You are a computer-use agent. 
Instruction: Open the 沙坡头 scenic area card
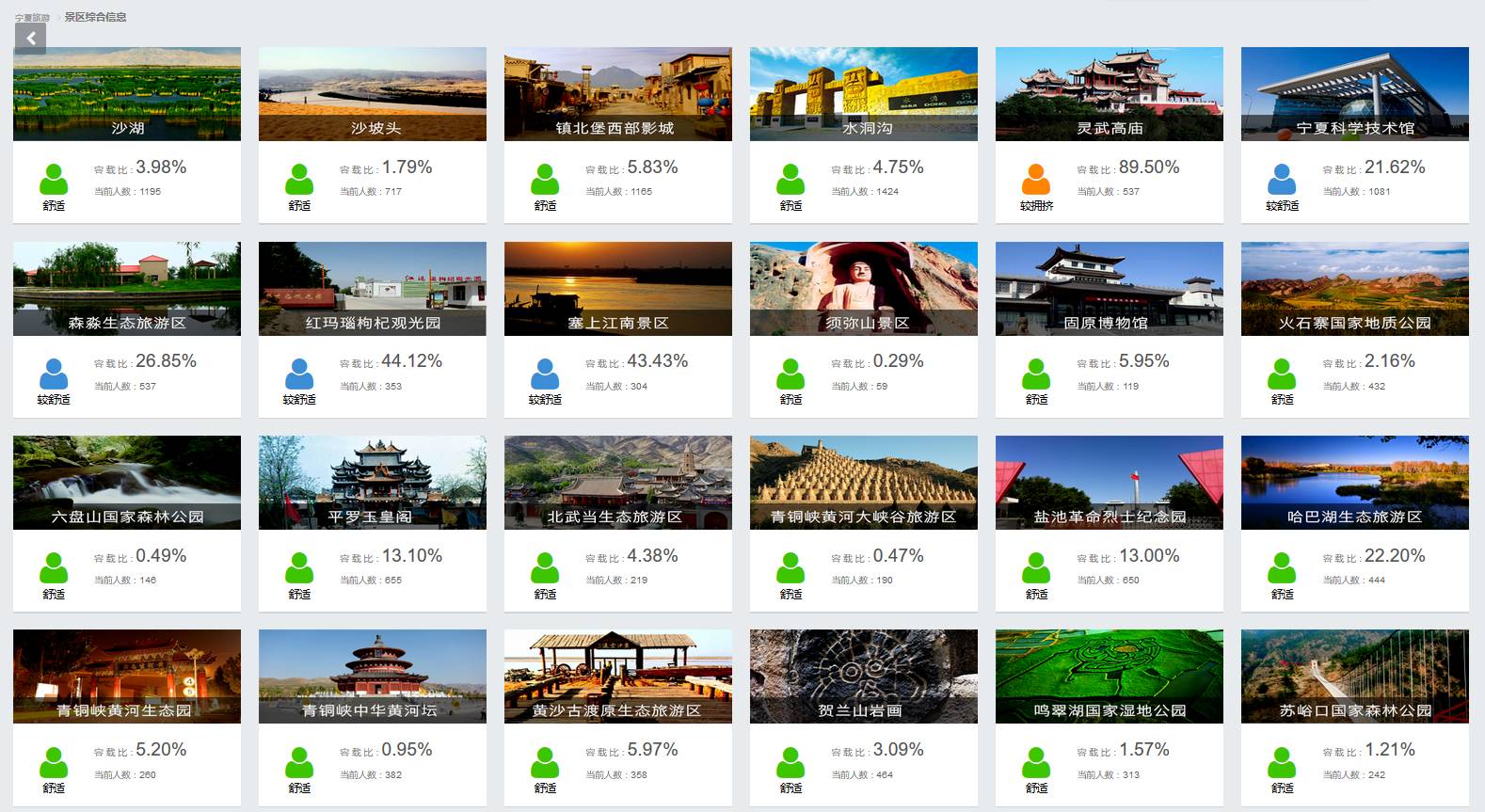pyautogui.click(x=373, y=95)
